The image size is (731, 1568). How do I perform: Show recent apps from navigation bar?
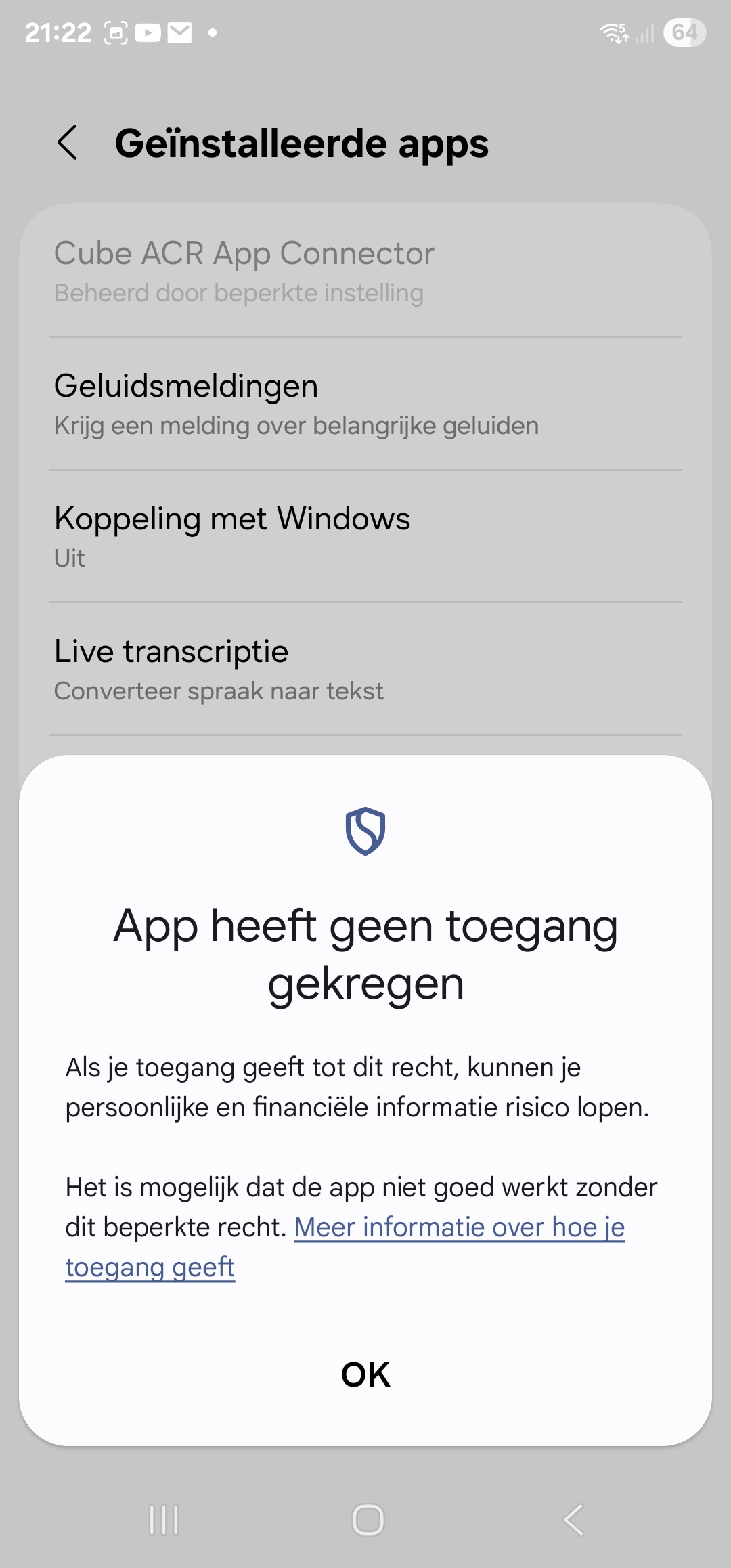point(164,1520)
